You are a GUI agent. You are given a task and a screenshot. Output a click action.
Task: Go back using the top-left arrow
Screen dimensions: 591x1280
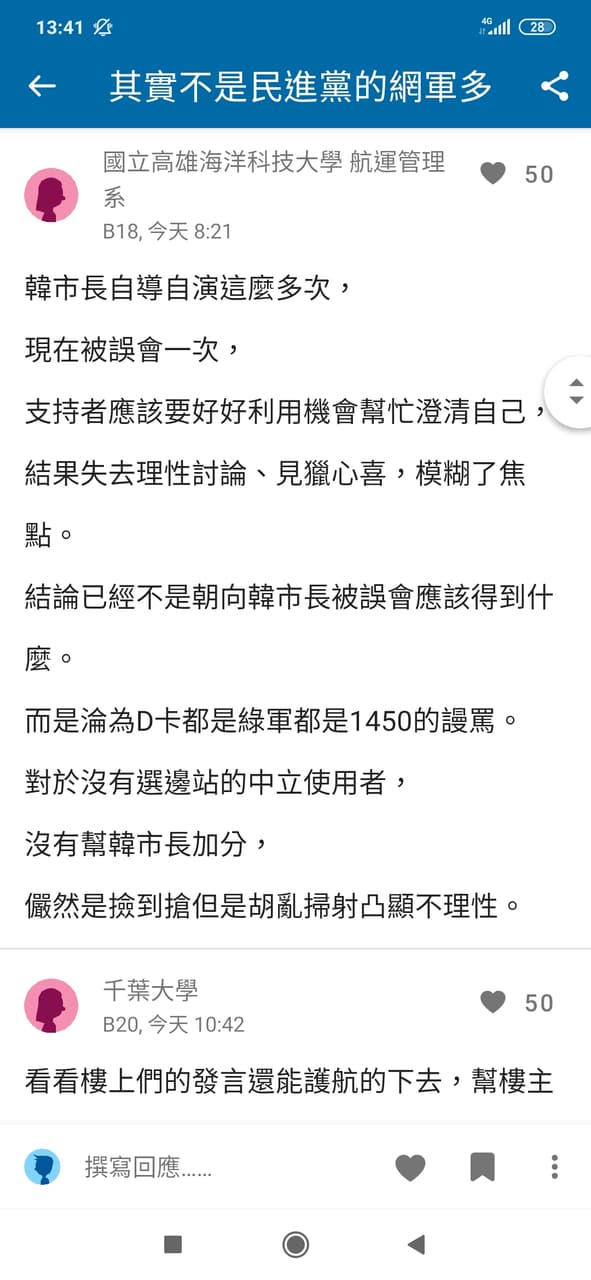click(42, 86)
